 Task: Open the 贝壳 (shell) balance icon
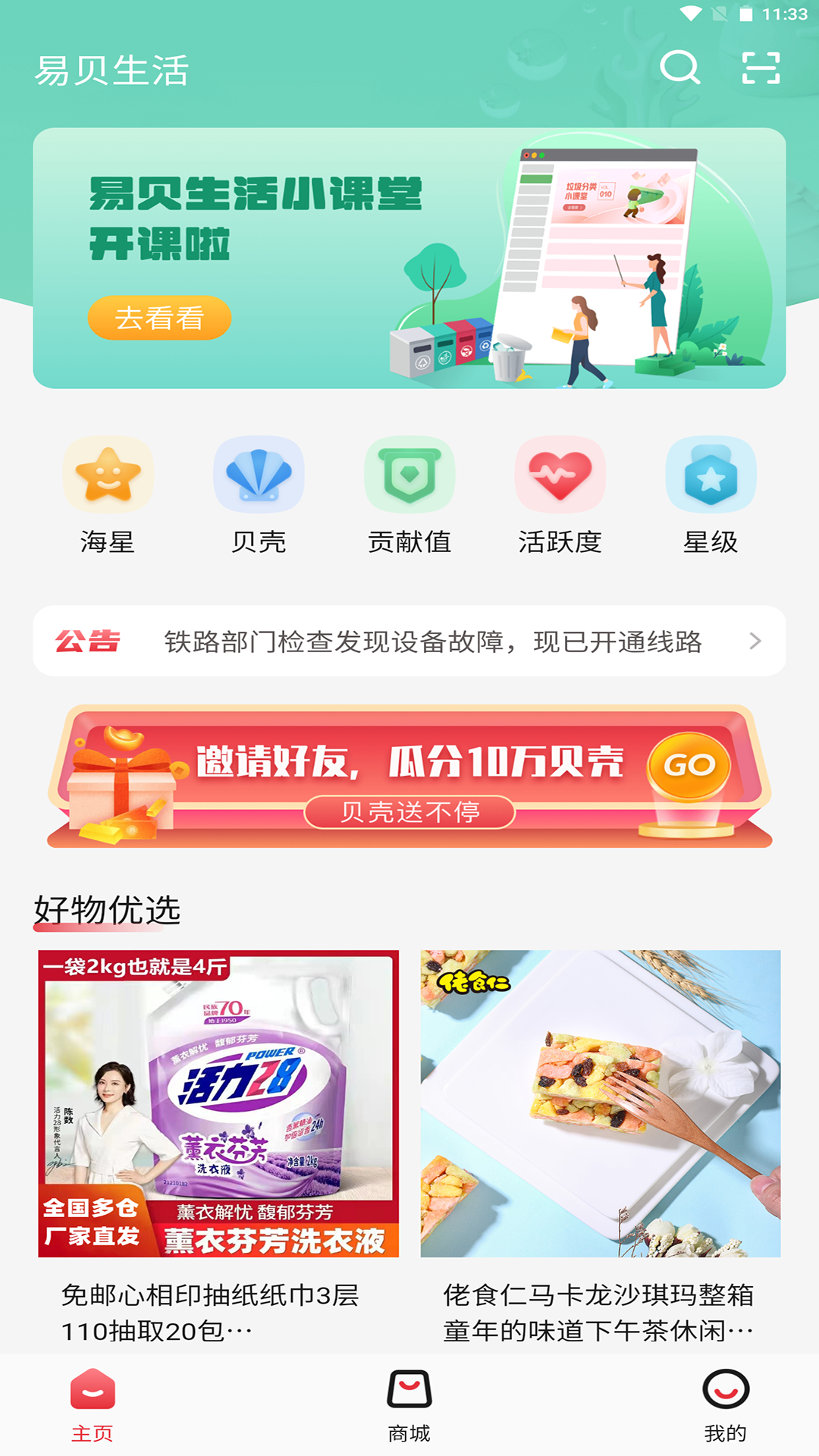pyautogui.click(x=259, y=474)
